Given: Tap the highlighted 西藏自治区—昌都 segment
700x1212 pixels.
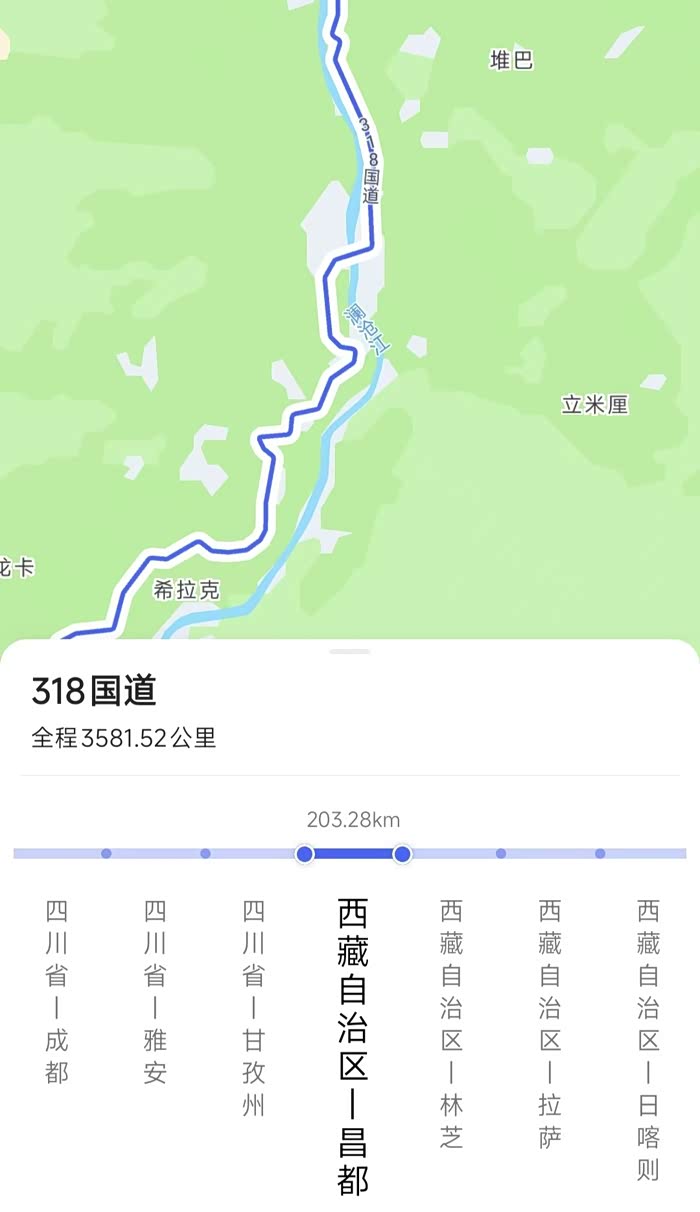Looking at the screenshot, I should [x=353, y=1046].
